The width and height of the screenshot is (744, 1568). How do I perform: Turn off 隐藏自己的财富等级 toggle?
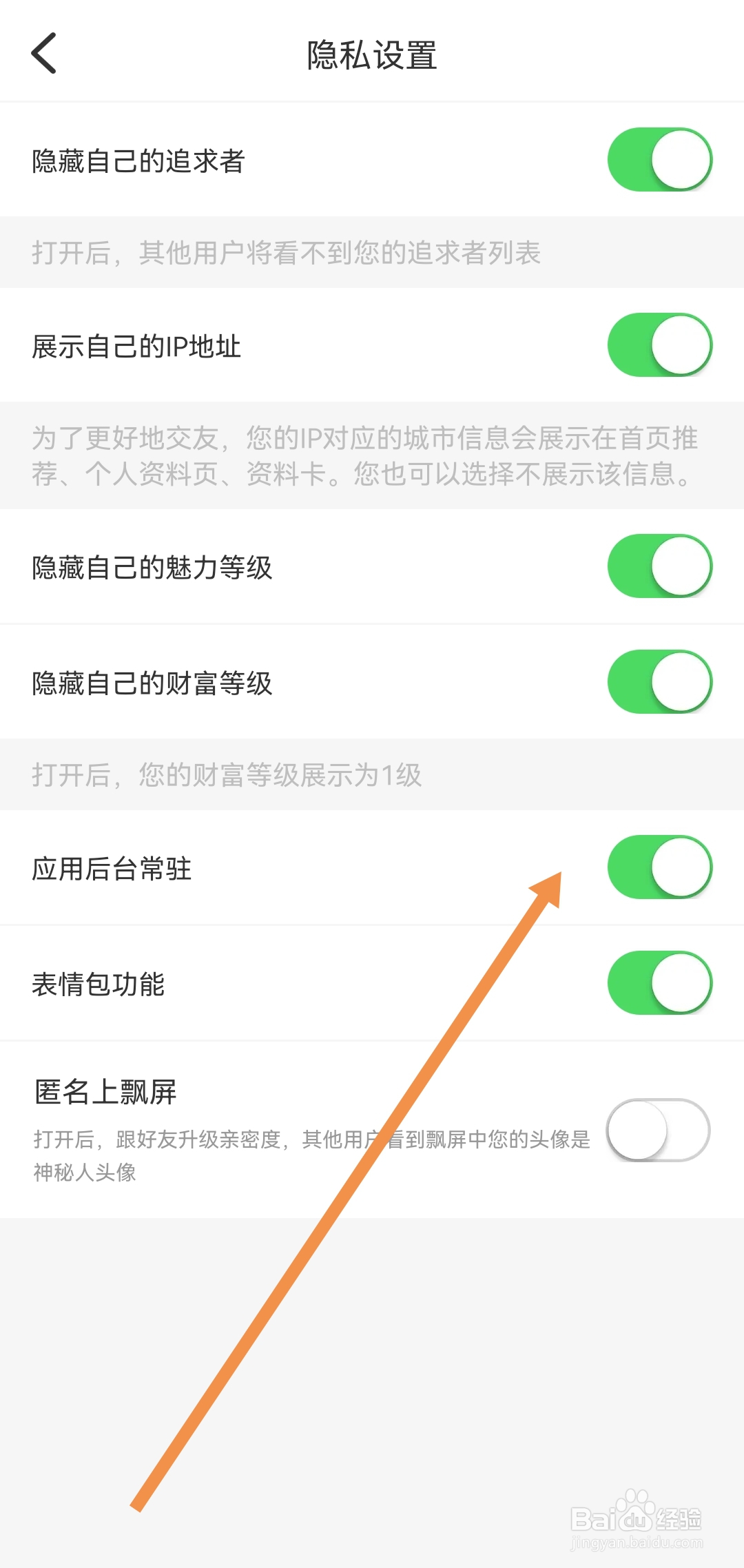click(659, 681)
